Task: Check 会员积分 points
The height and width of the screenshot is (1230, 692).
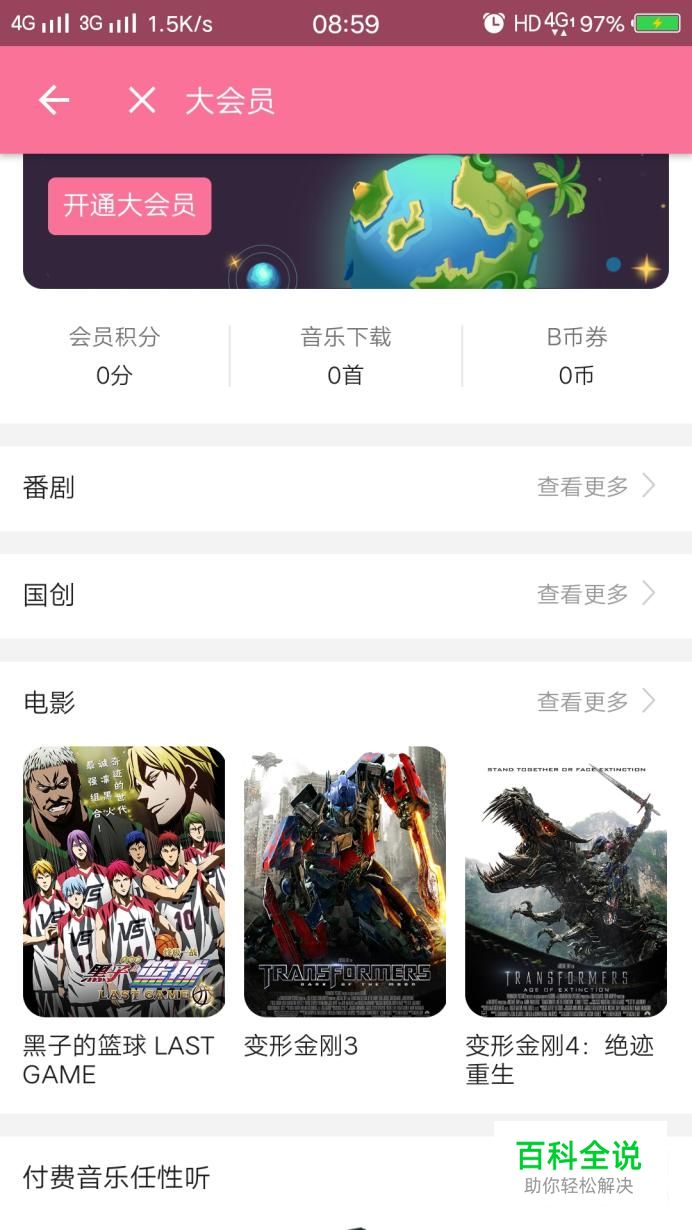Action: [114, 356]
